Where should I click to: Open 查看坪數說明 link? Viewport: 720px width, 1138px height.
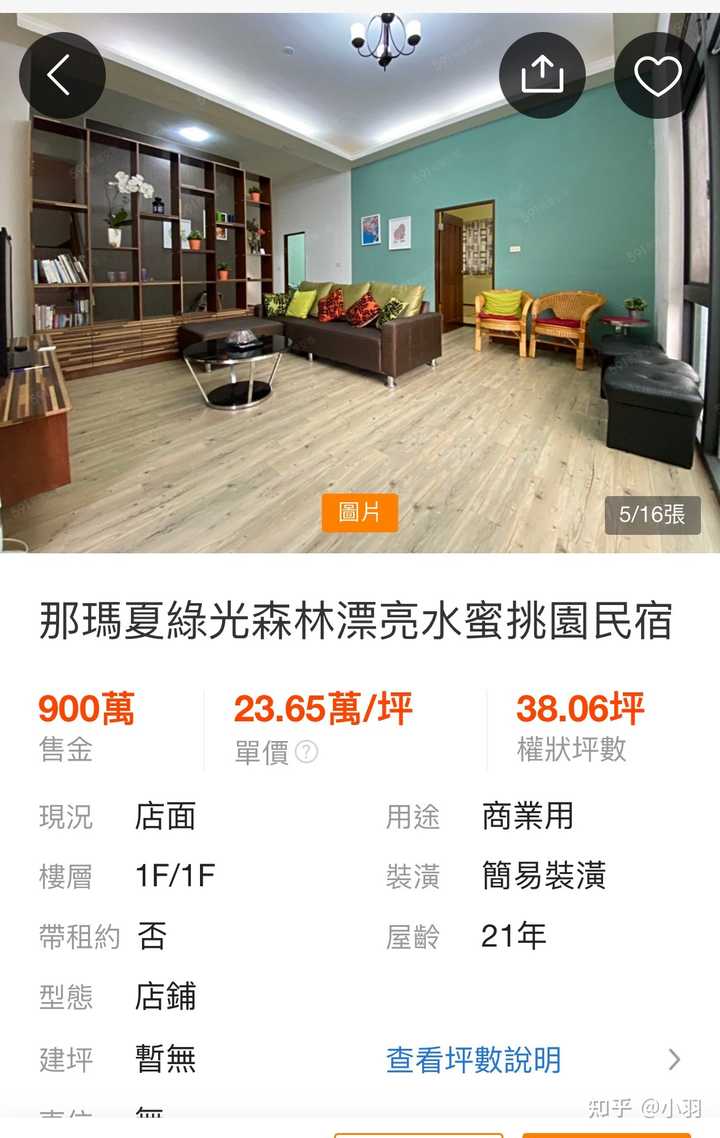pyautogui.click(x=474, y=1060)
